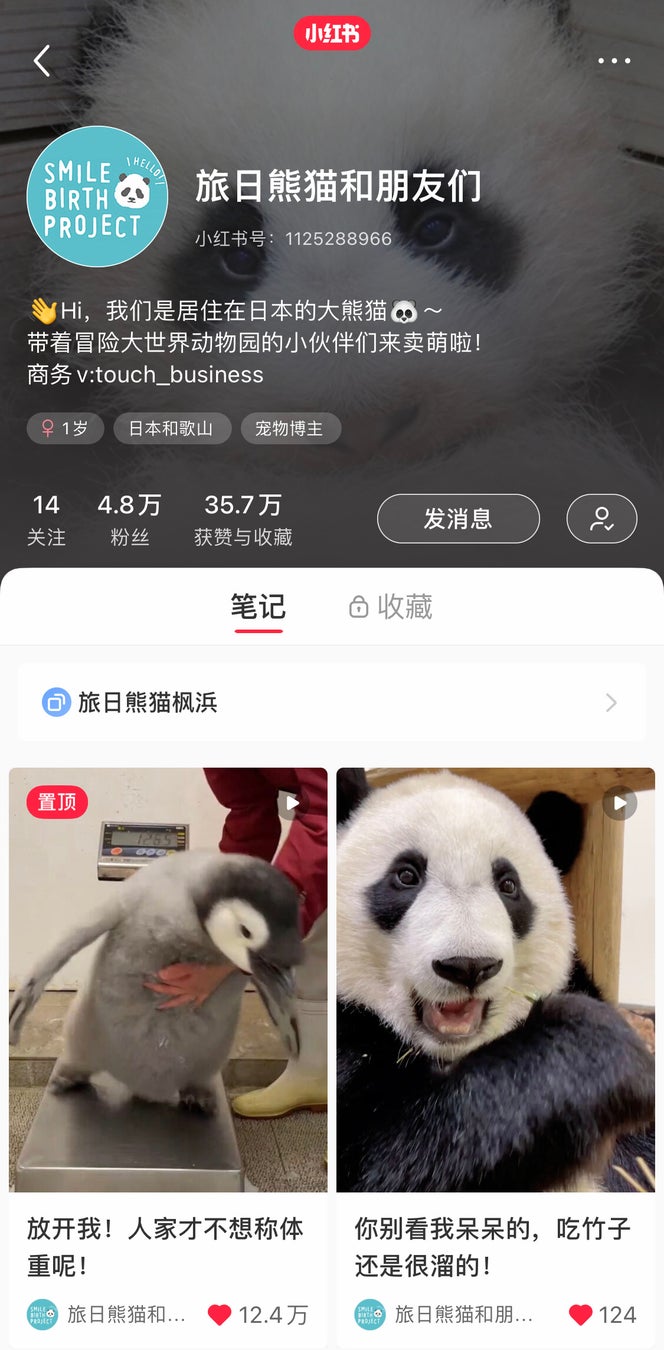Image resolution: width=664 pixels, height=1350 pixels.
Task: View the 4.8万 粉丝 followers list
Action: click(129, 520)
